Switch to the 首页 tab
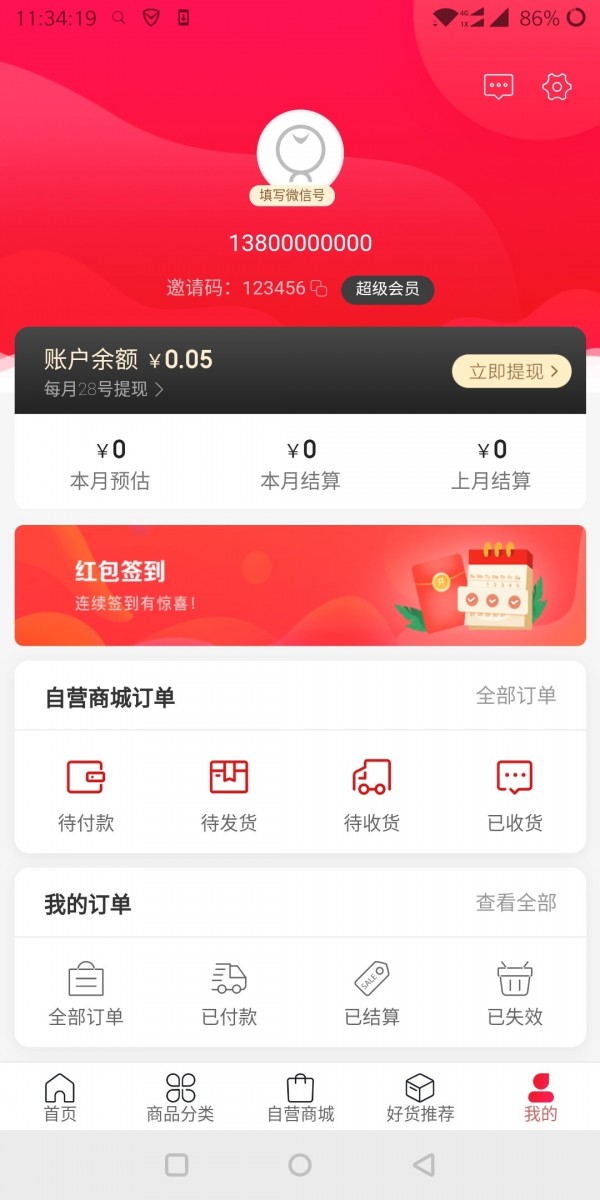The image size is (600, 1200). tap(60, 1097)
